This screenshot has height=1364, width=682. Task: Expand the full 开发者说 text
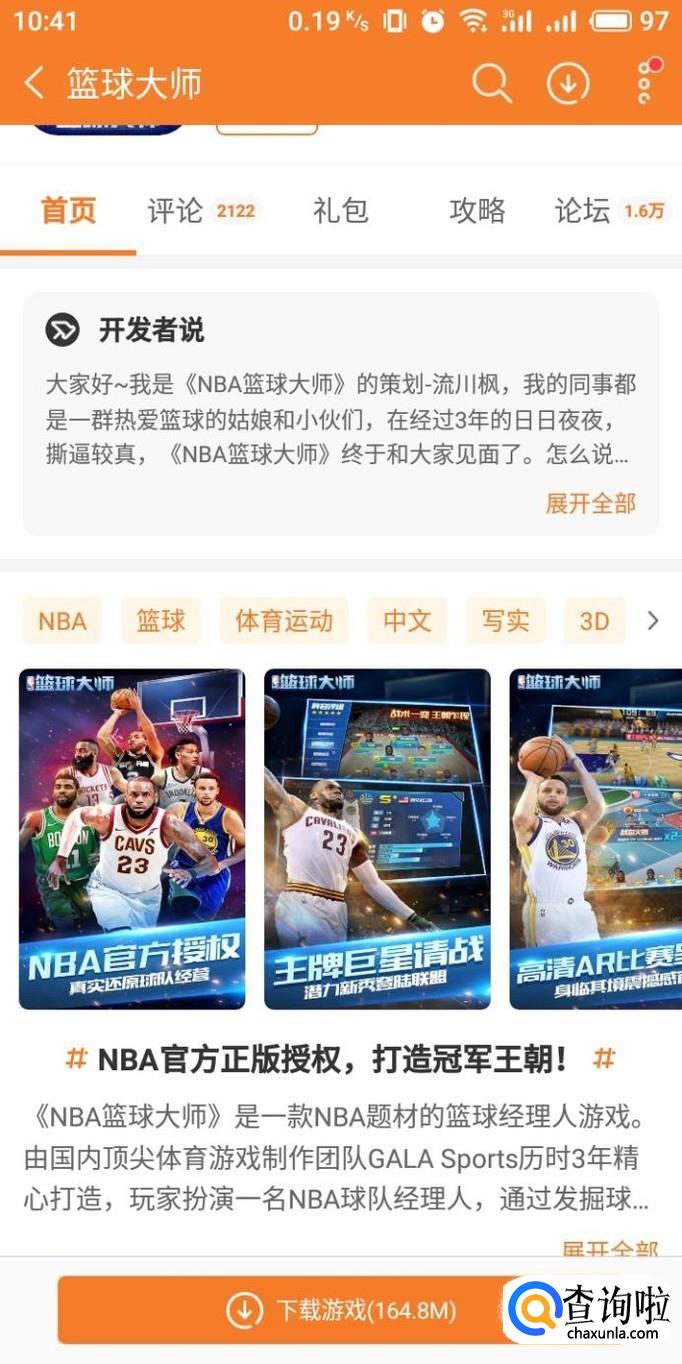pos(590,503)
